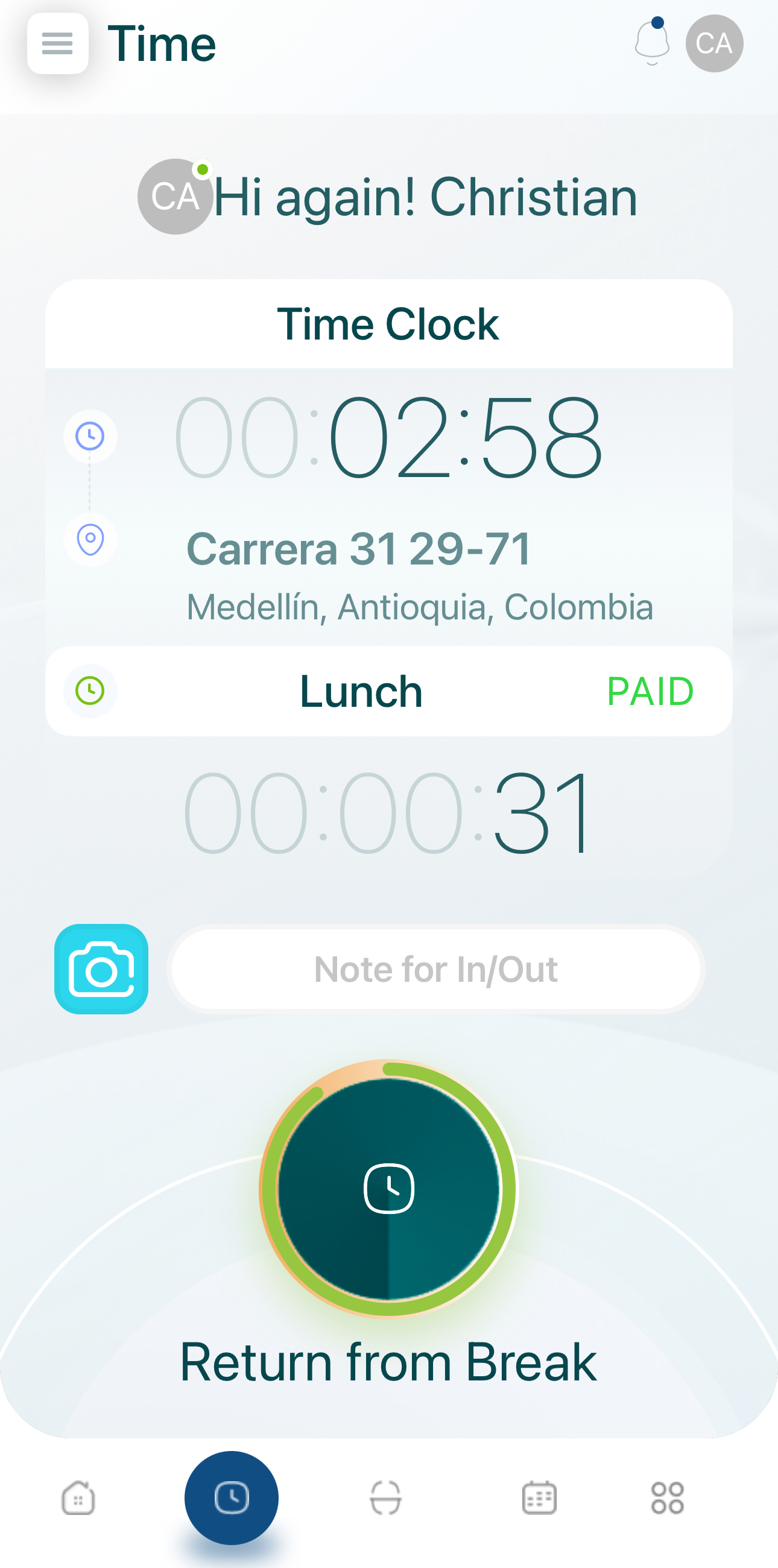Tap the Return from Break clock button
This screenshot has height=1568, width=778.
388,1188
